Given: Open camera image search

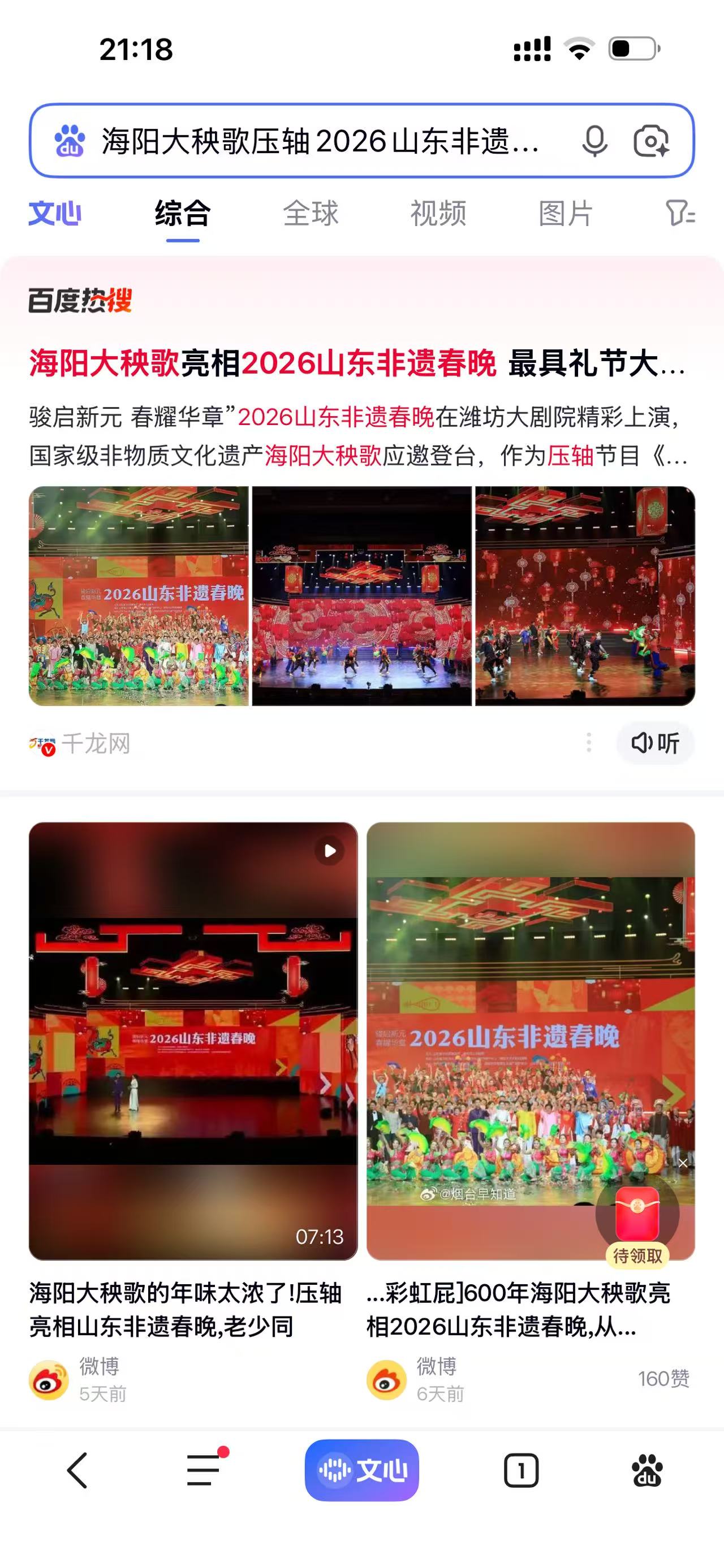Looking at the screenshot, I should (x=651, y=141).
